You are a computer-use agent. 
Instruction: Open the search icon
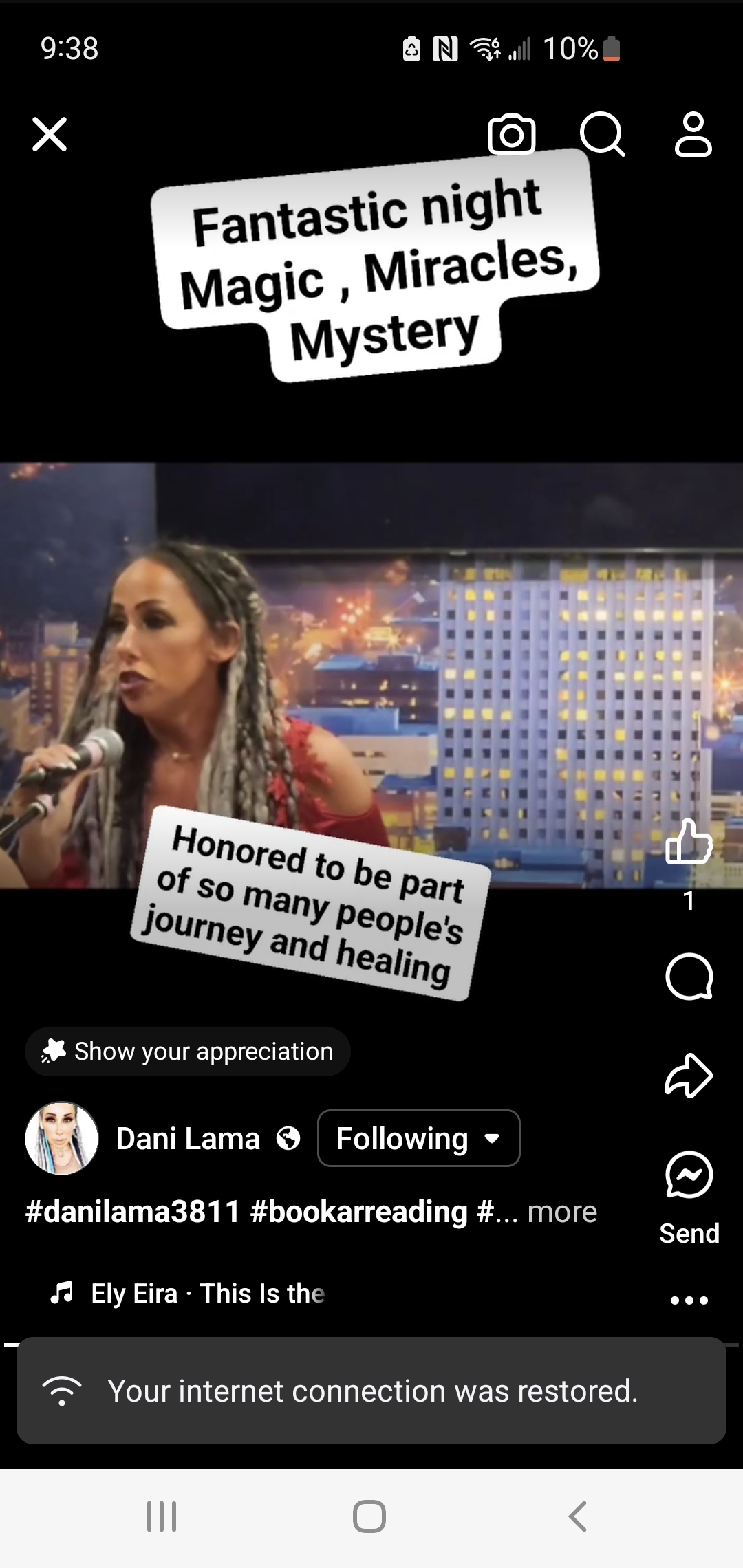pos(603,133)
